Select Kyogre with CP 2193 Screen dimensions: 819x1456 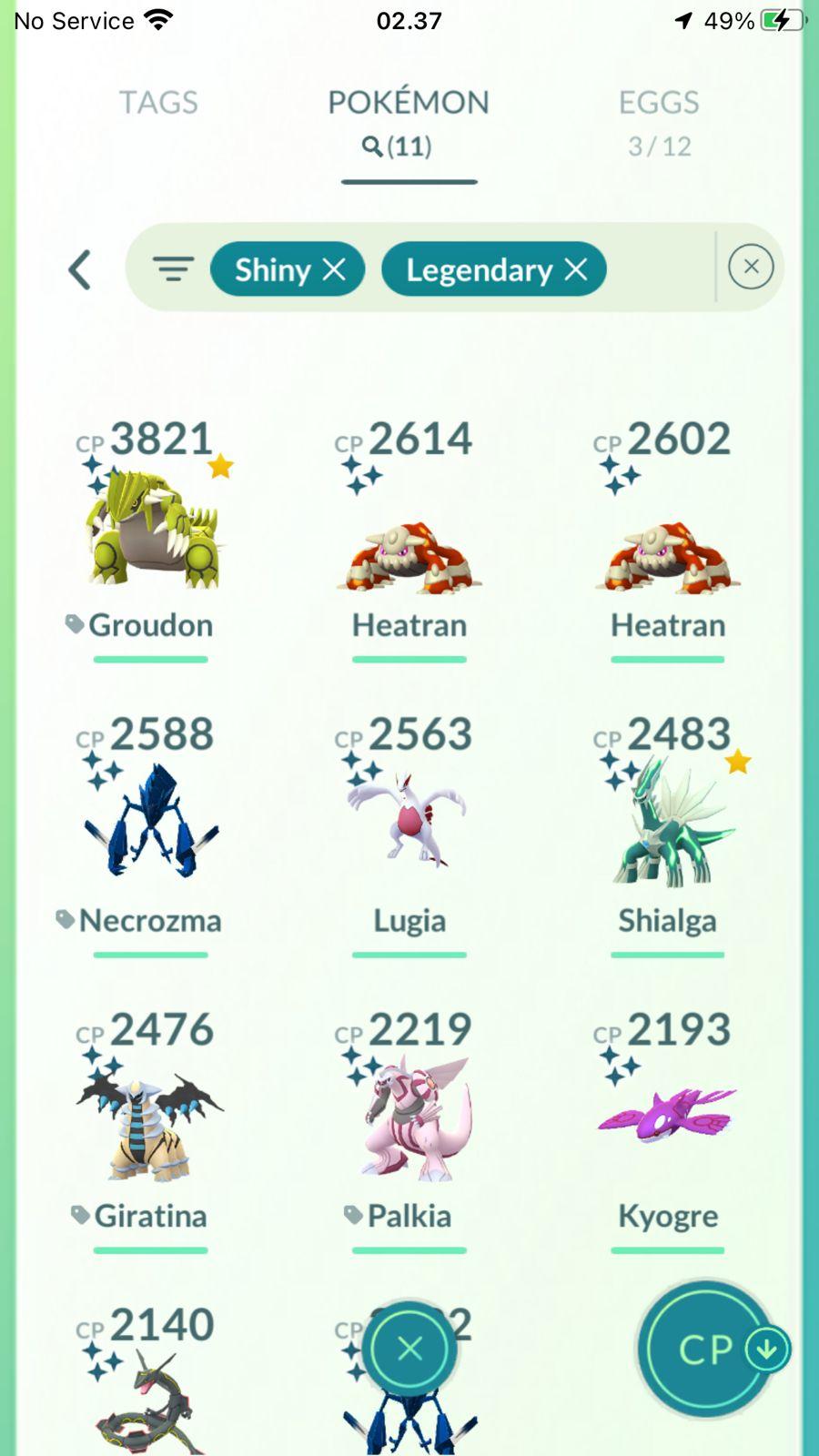point(668,1119)
